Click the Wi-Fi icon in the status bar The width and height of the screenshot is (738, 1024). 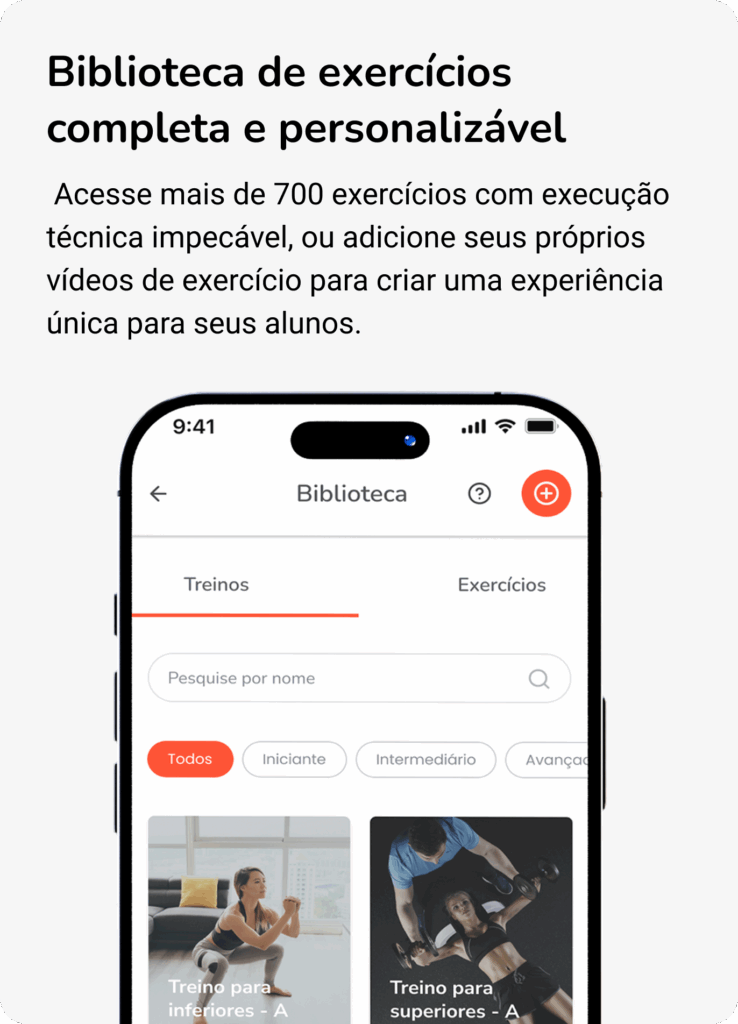[x=505, y=425]
